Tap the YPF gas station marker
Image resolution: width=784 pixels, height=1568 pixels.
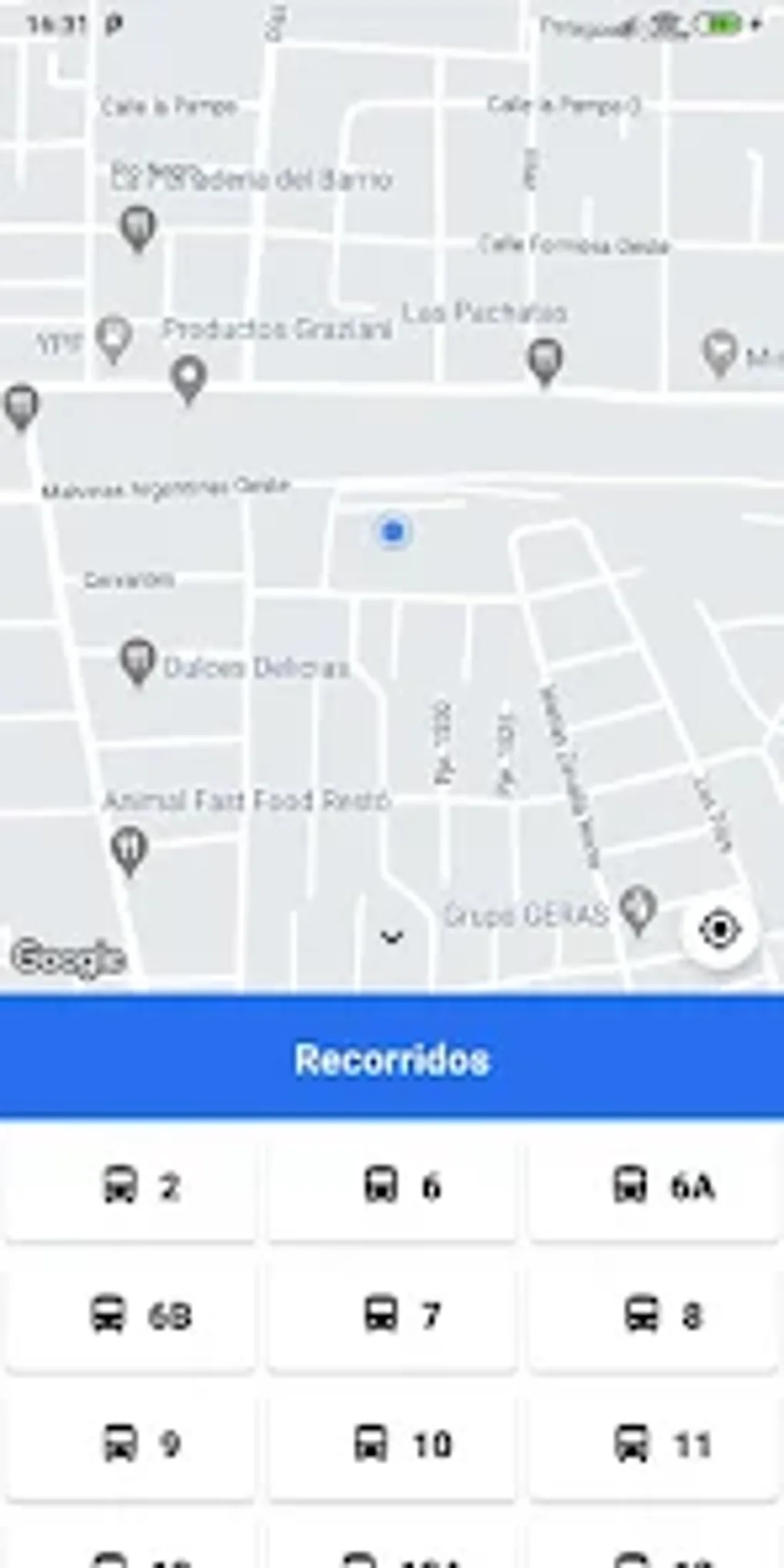pos(114,337)
